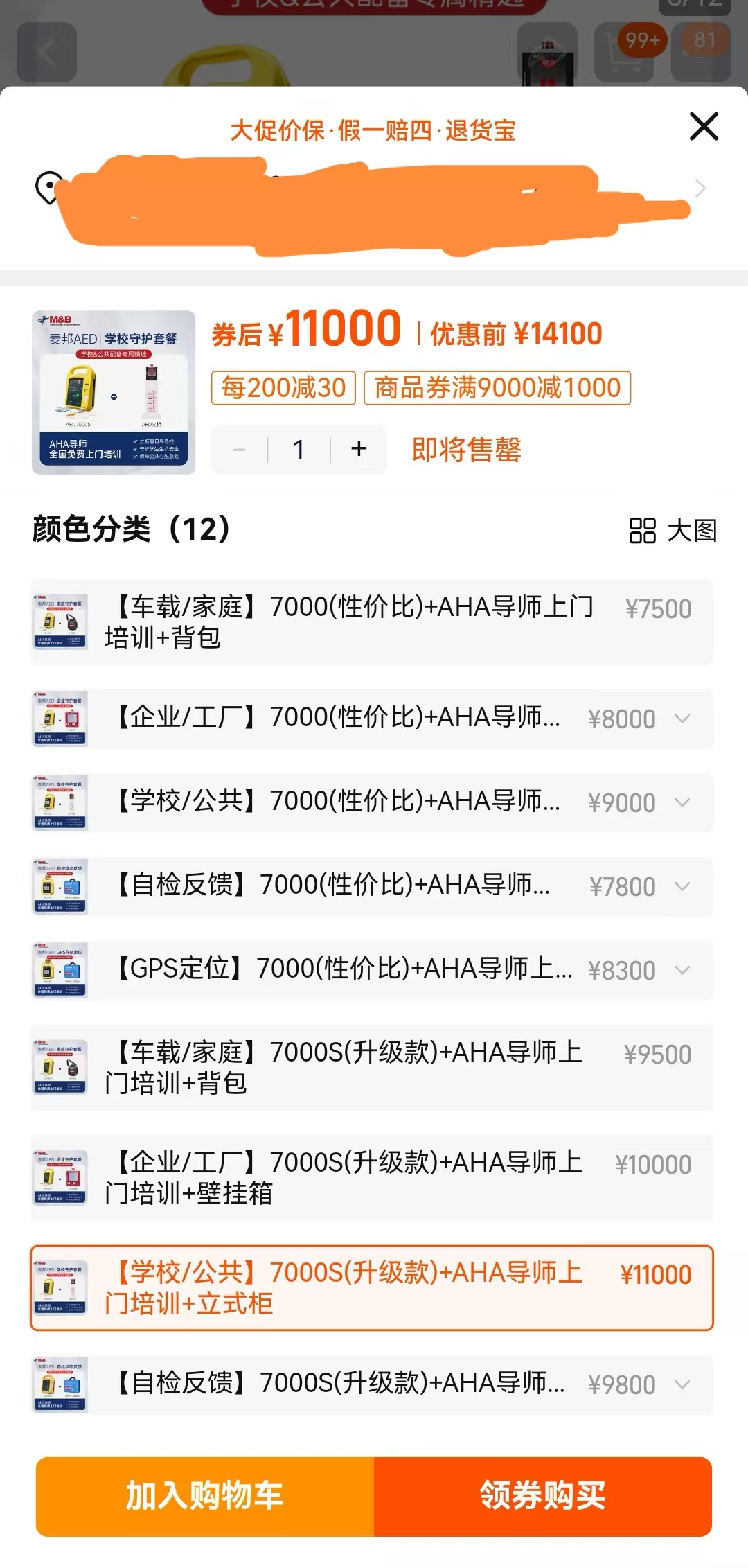Tap 领券购买 to buy with coupon

(543, 1497)
